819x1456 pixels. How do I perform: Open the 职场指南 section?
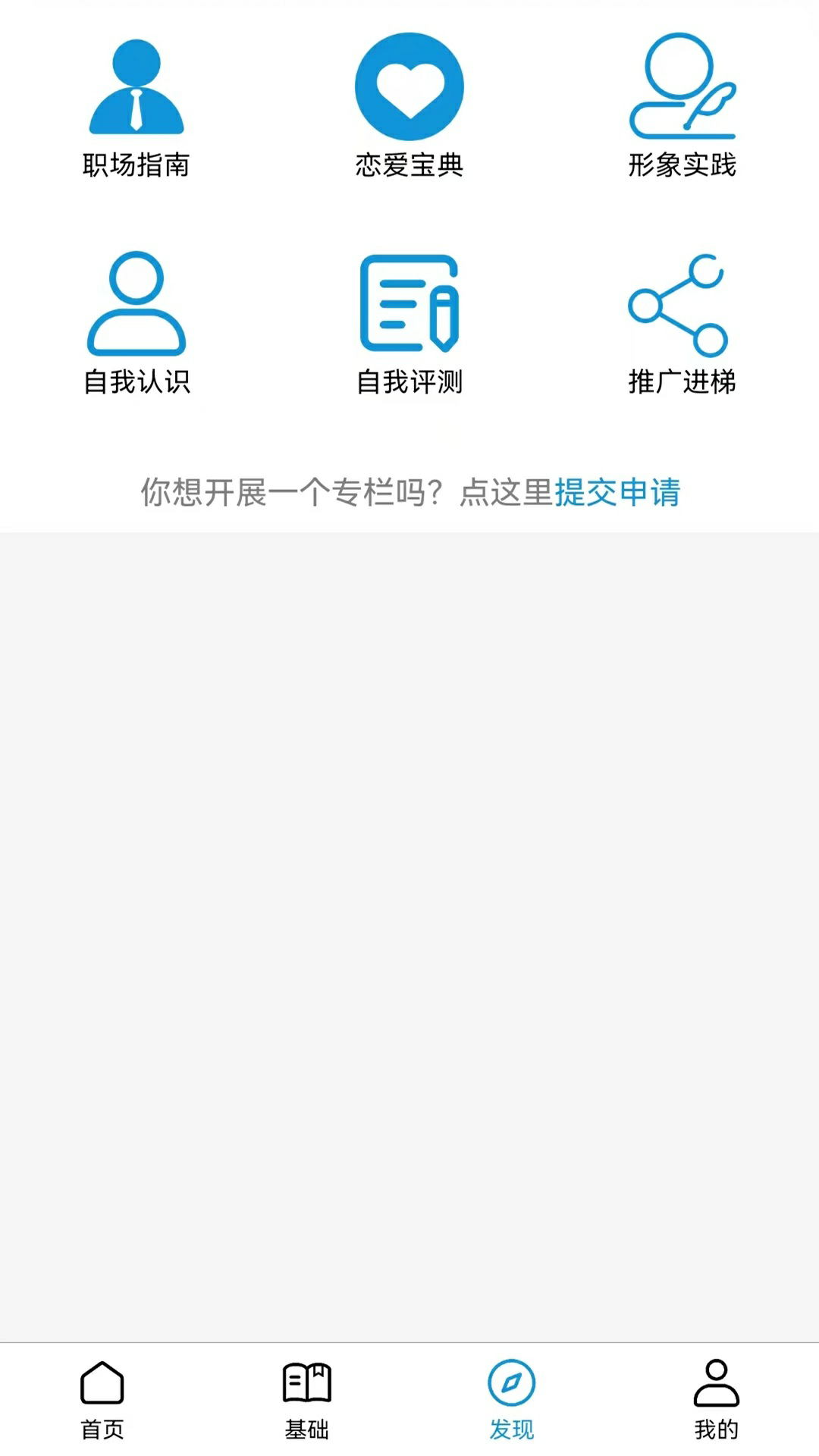click(x=136, y=107)
